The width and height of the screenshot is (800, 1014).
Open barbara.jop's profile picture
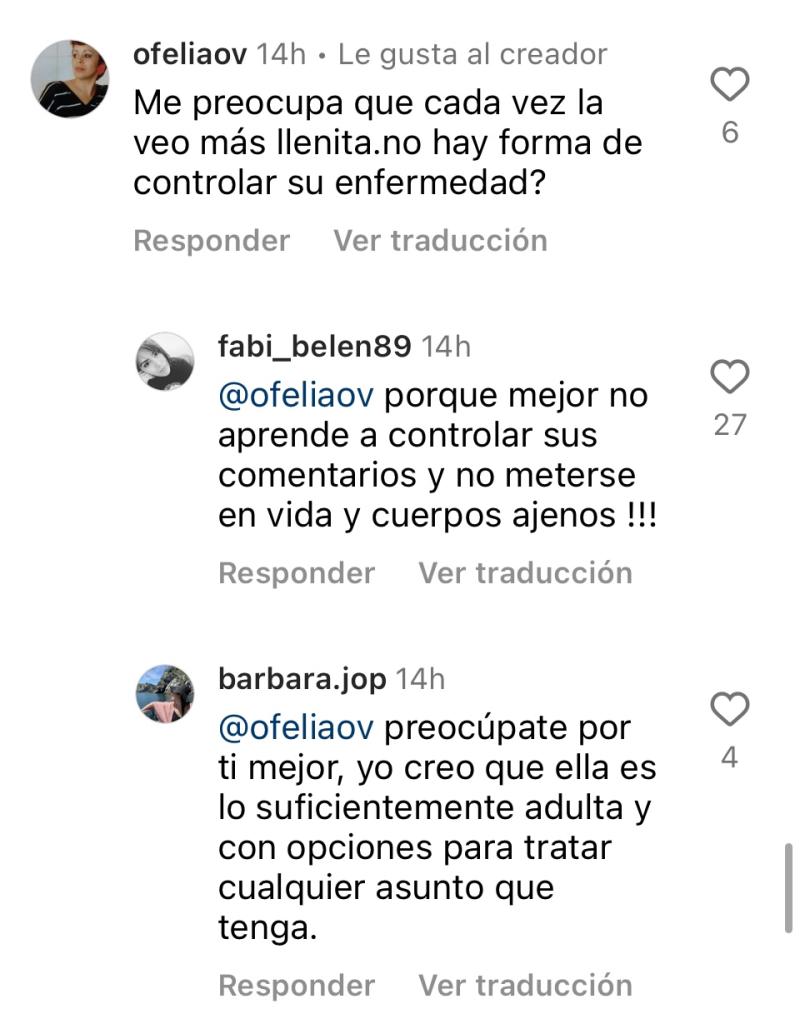coord(165,693)
